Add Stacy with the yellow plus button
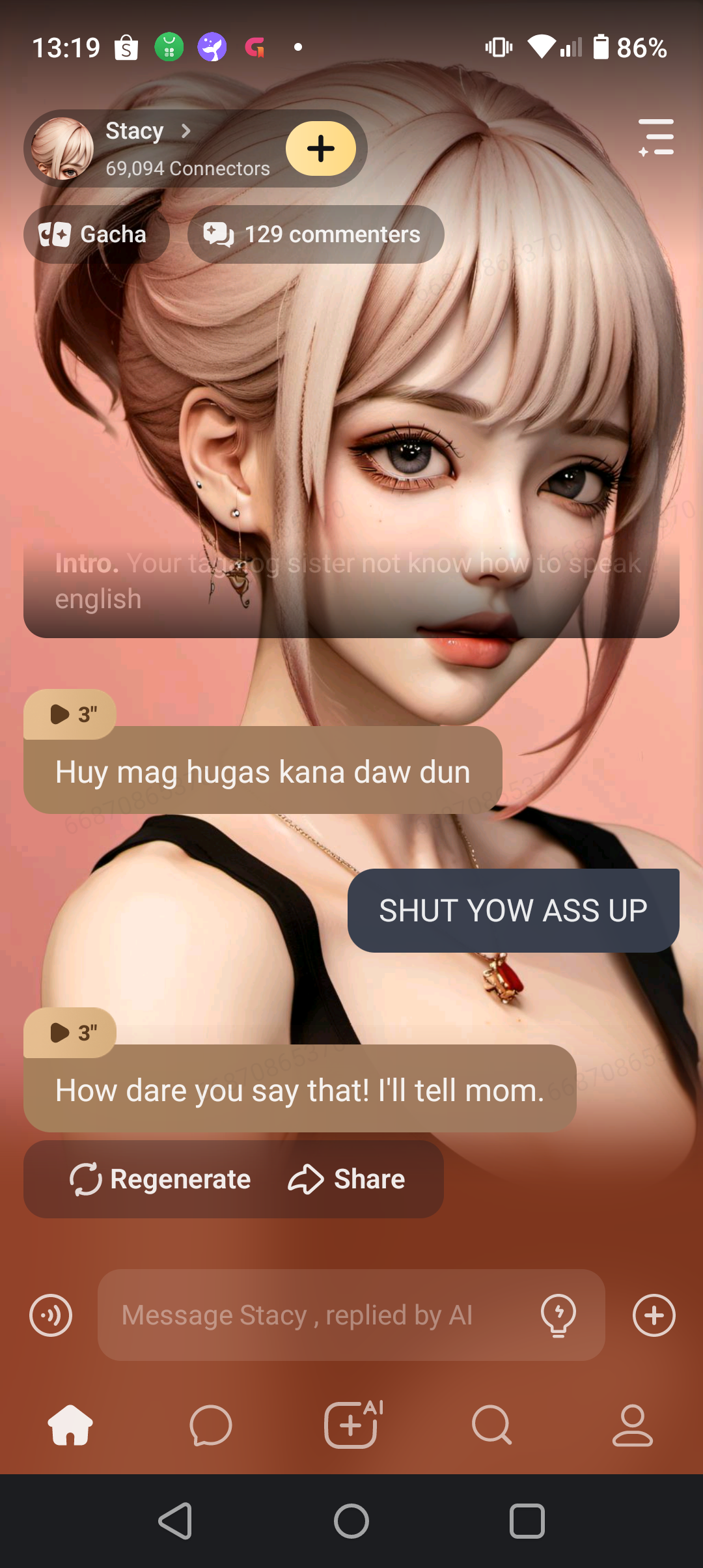 point(321,148)
